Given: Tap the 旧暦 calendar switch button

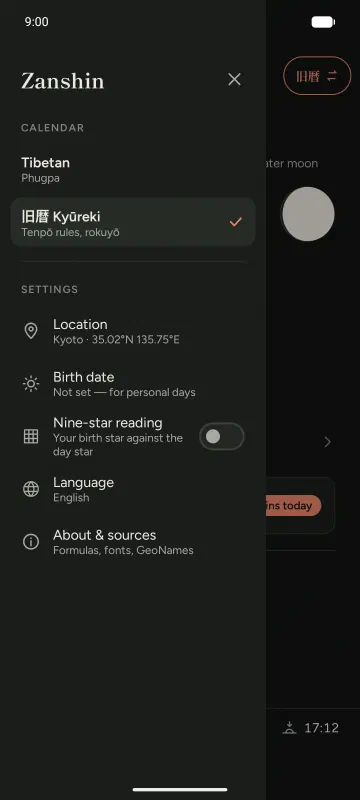Looking at the screenshot, I should [x=317, y=76].
